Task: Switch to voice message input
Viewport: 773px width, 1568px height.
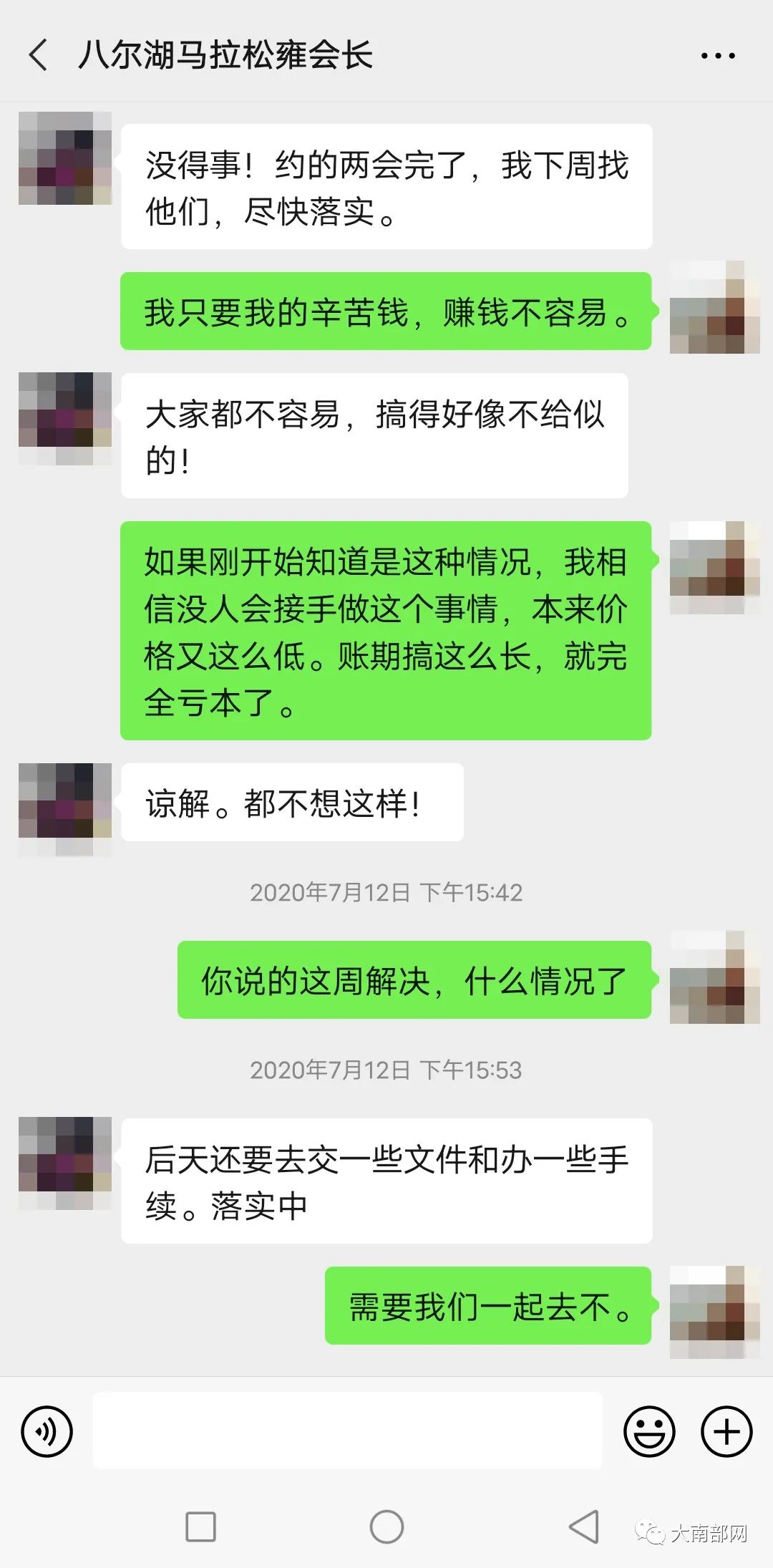Action: tap(47, 1432)
